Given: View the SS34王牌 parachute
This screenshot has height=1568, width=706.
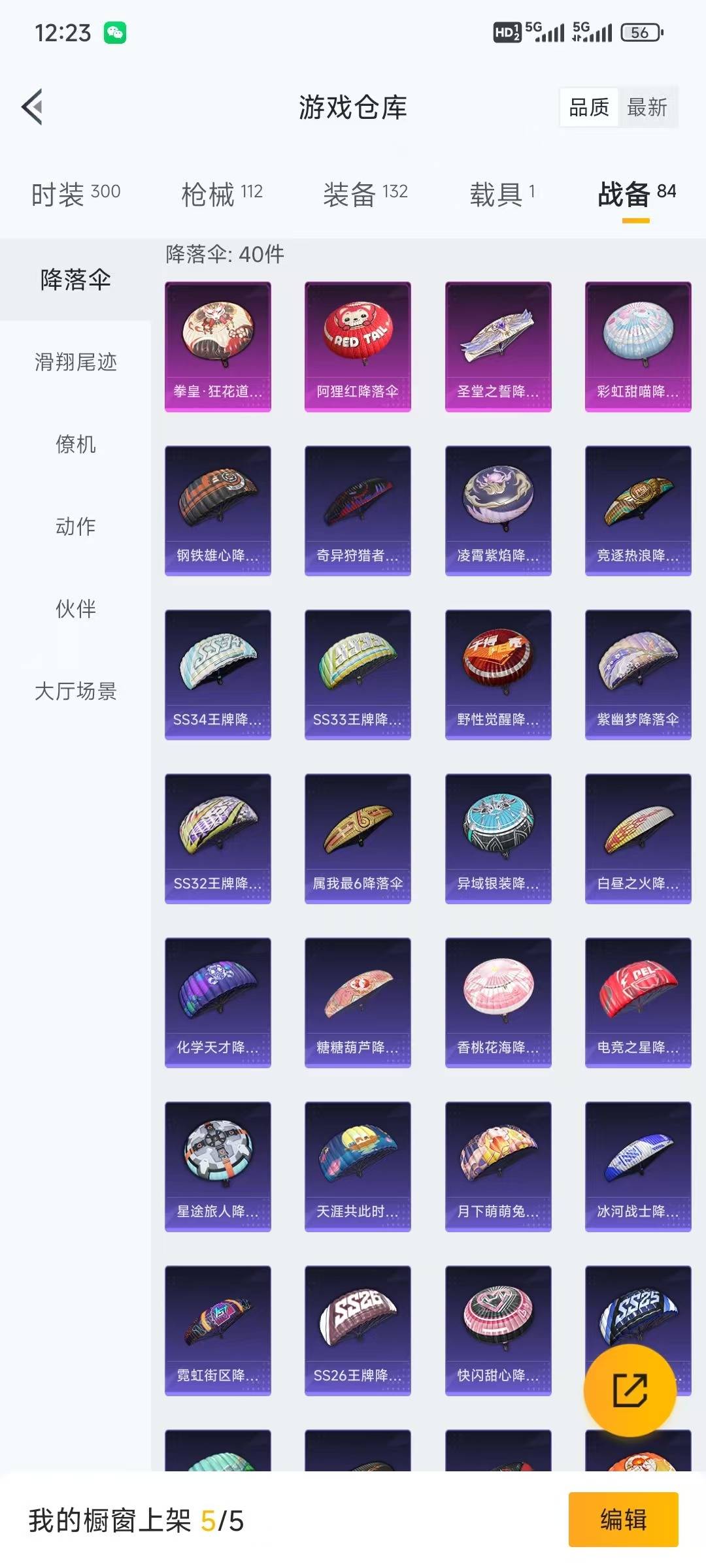Looking at the screenshot, I should [x=218, y=674].
